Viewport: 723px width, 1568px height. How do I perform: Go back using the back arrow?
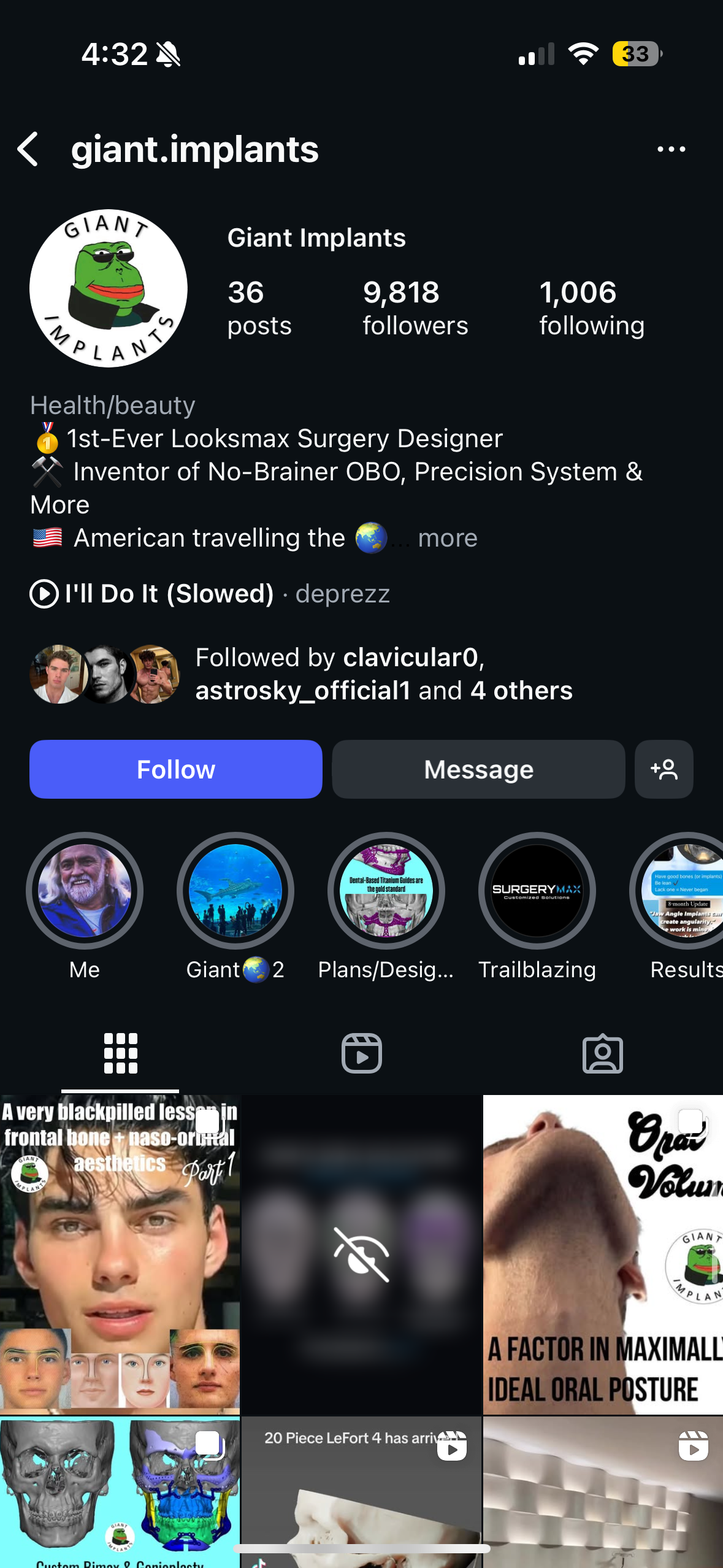click(28, 149)
